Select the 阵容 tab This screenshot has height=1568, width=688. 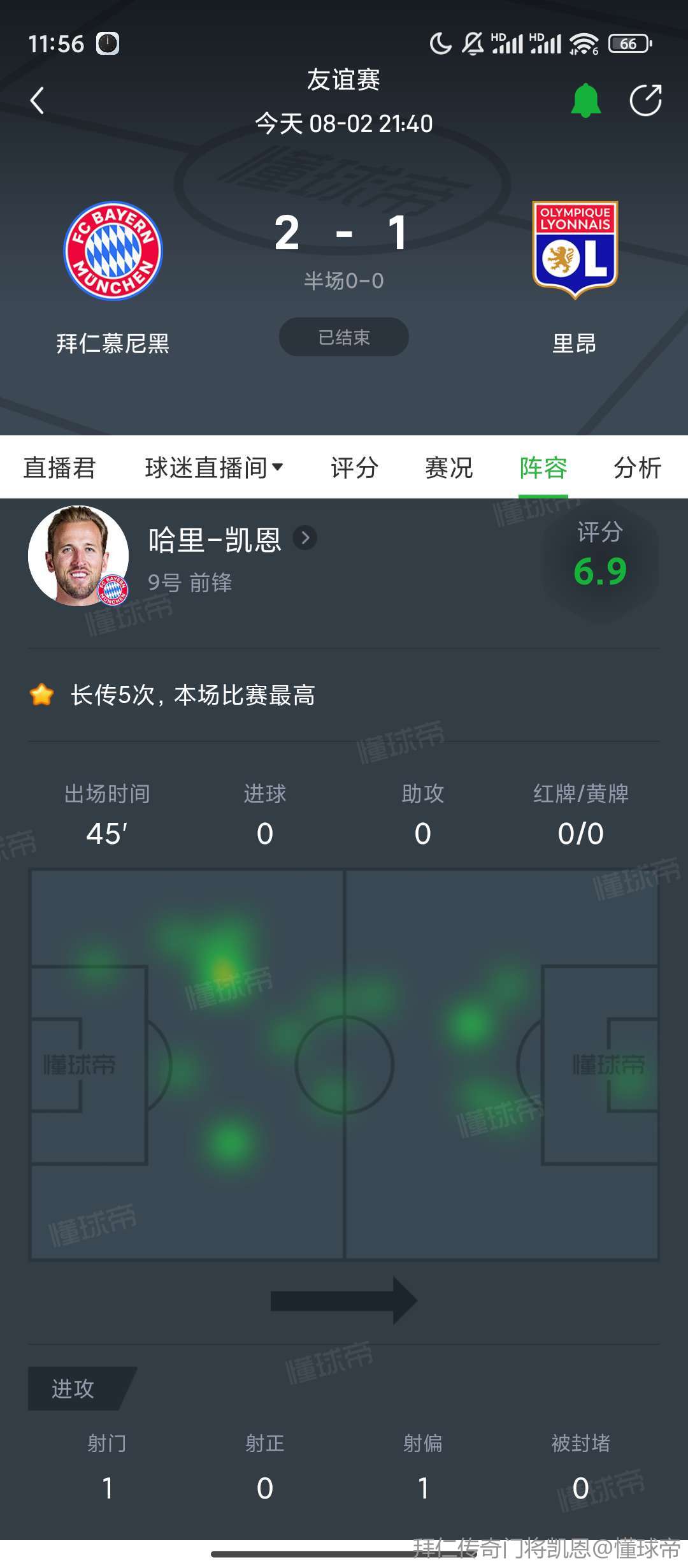tap(543, 468)
